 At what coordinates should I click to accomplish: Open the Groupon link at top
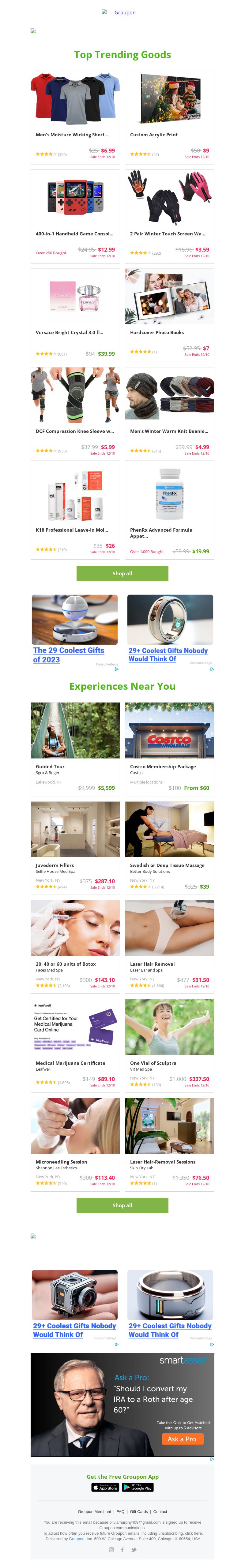coord(124,12)
